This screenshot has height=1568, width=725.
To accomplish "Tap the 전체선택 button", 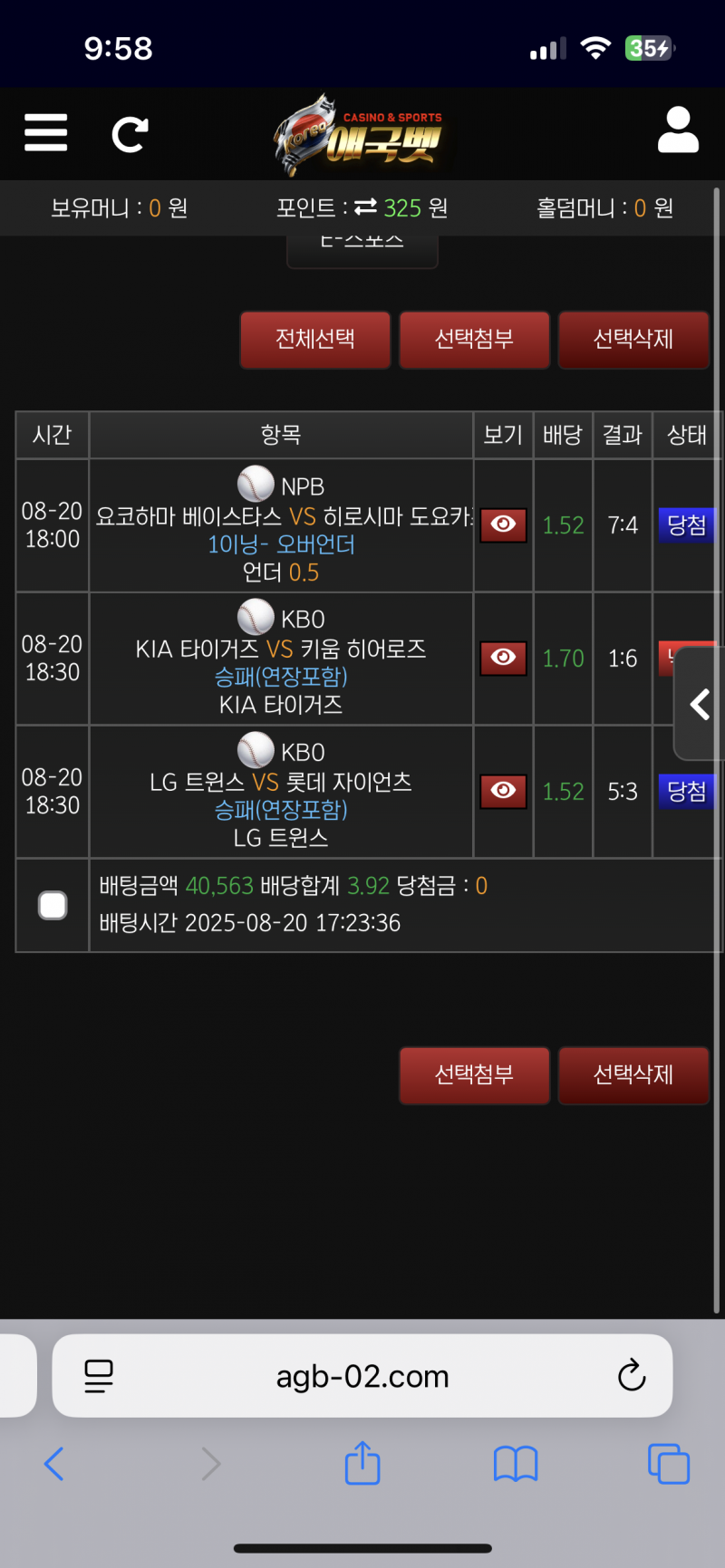I will point(315,340).
